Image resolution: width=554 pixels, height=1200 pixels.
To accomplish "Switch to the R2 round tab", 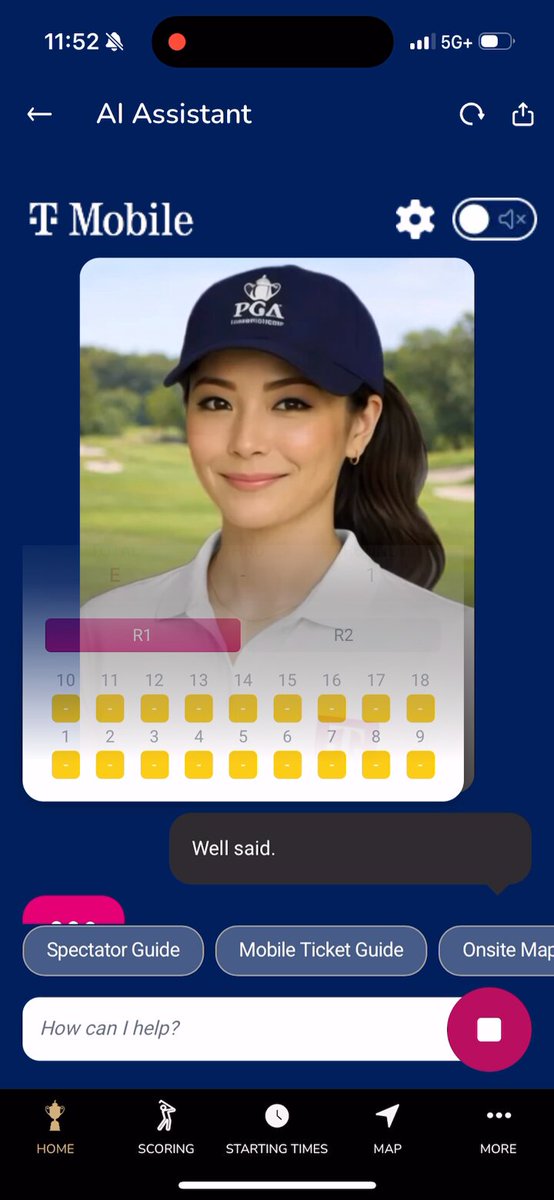I will point(343,635).
